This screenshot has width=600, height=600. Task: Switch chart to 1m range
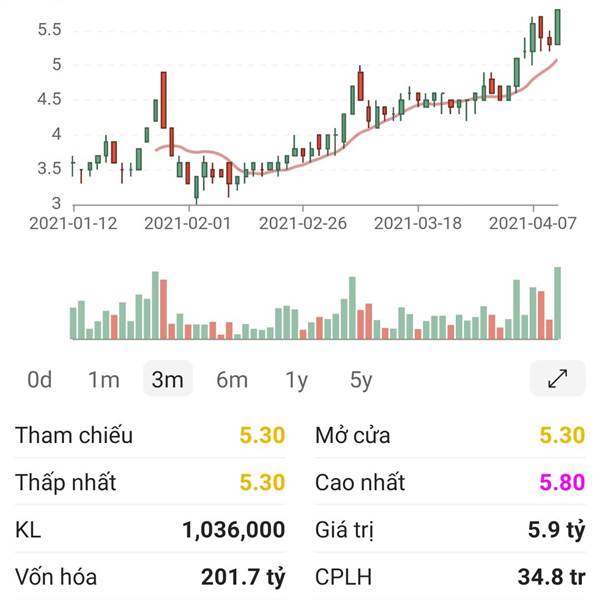[104, 379]
